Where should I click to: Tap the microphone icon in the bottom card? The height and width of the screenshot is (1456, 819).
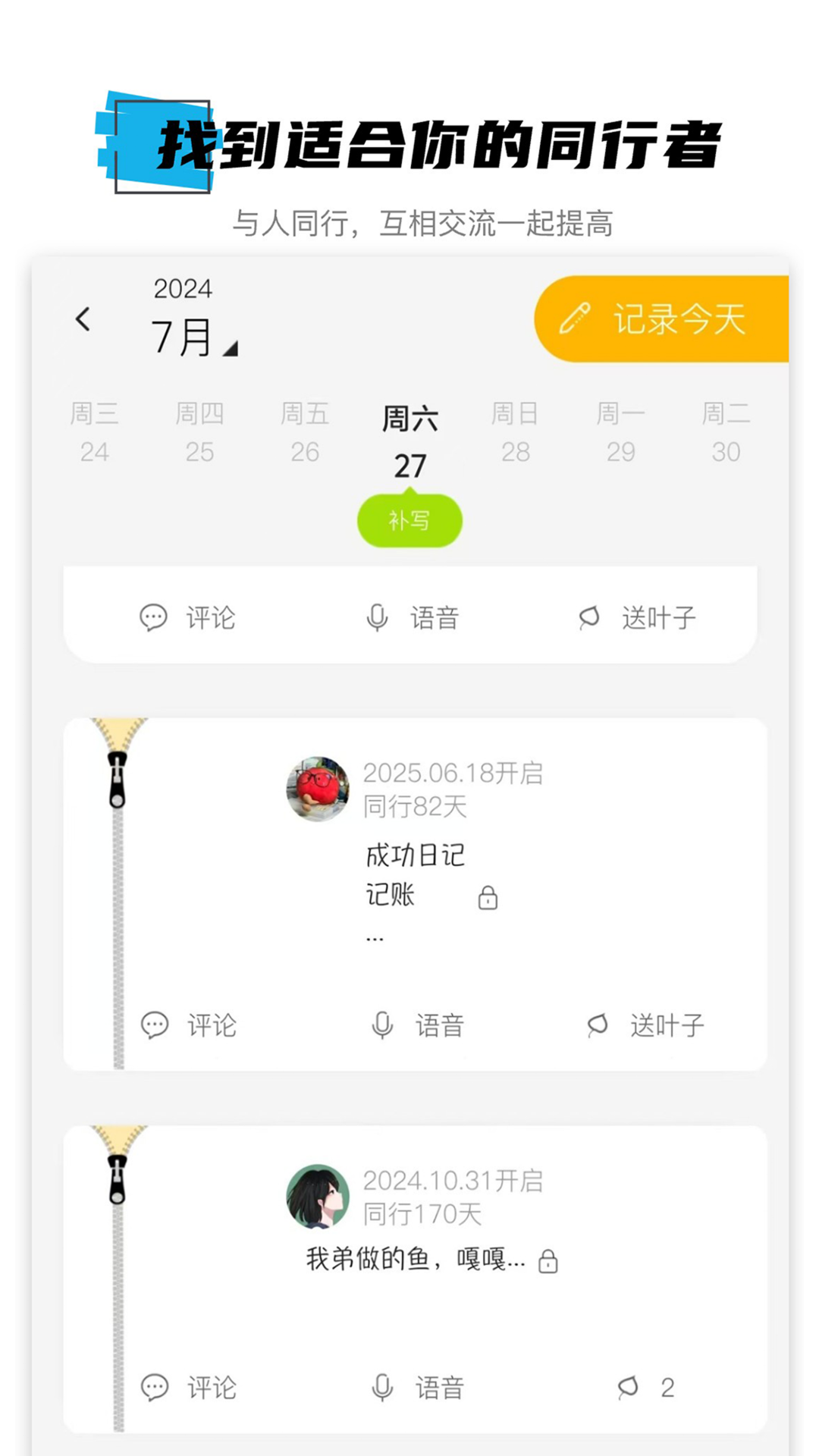pos(382,1387)
